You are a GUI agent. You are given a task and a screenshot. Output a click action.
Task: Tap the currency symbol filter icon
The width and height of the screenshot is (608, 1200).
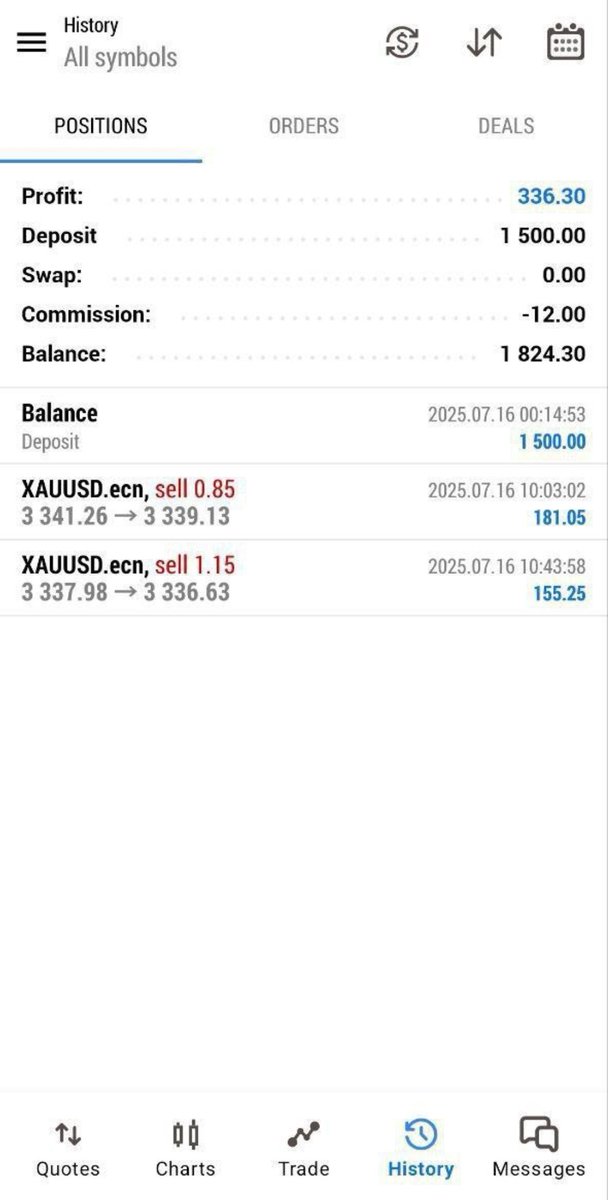[402, 42]
